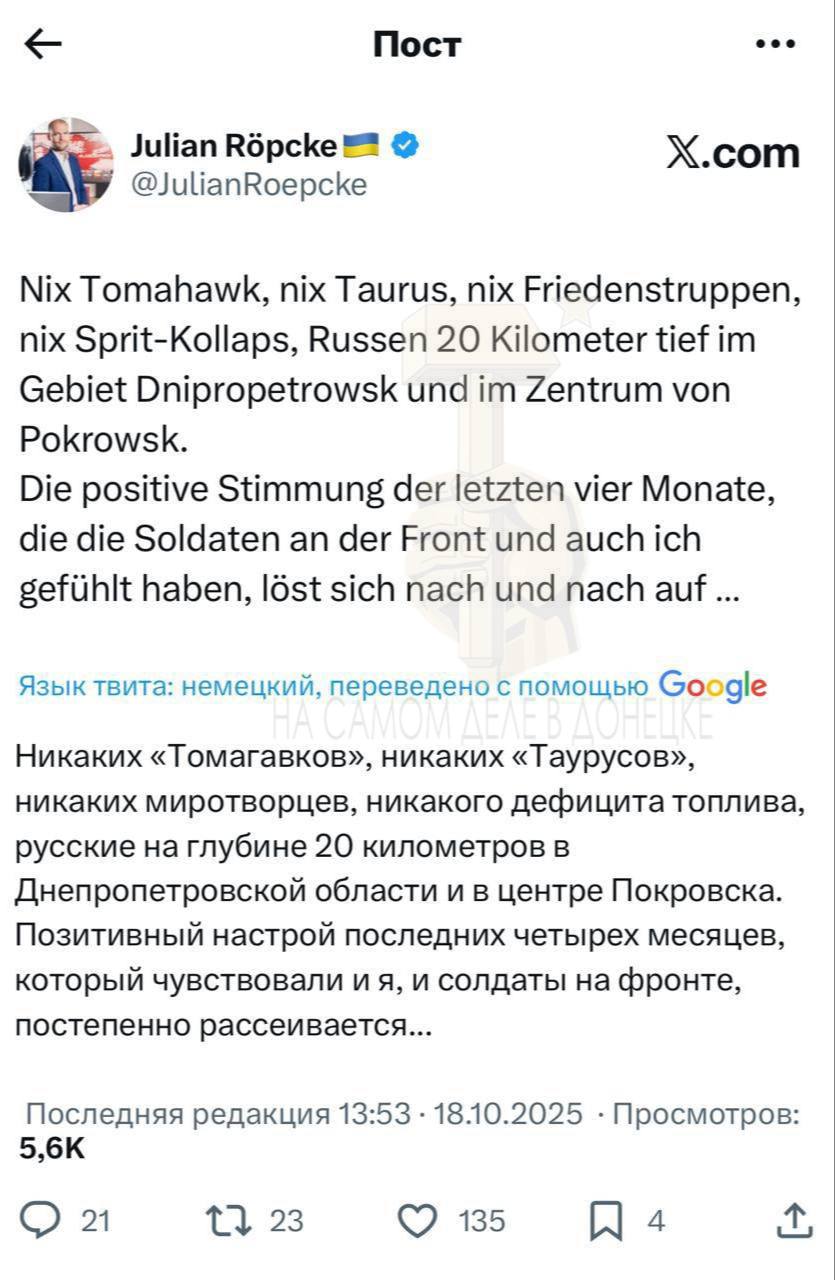Like the post
Screen dimensions: 835x1280
(x=417, y=1221)
